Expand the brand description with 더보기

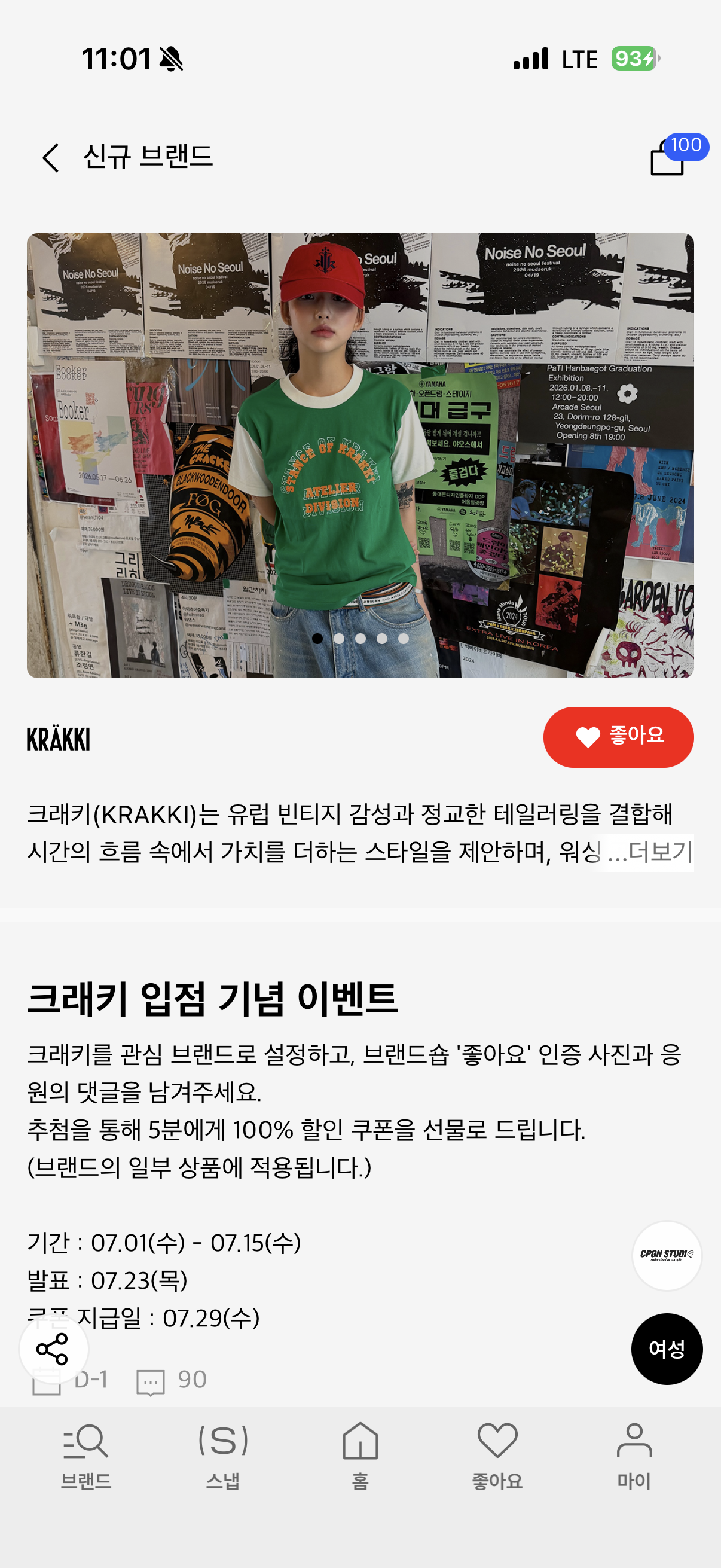click(x=660, y=852)
